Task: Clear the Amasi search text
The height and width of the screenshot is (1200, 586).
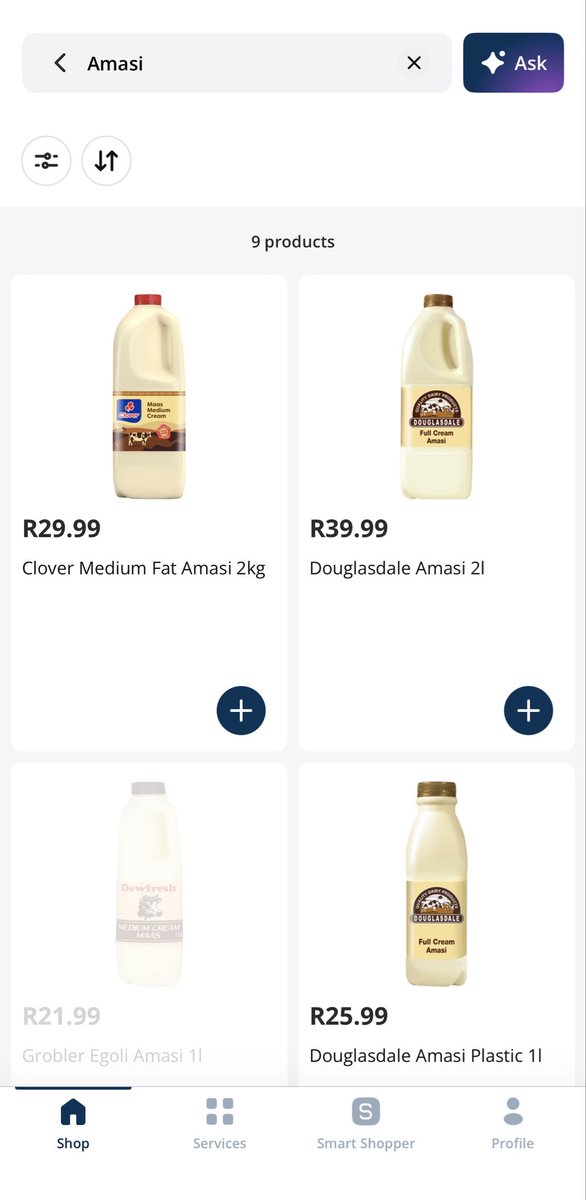Action: (414, 63)
